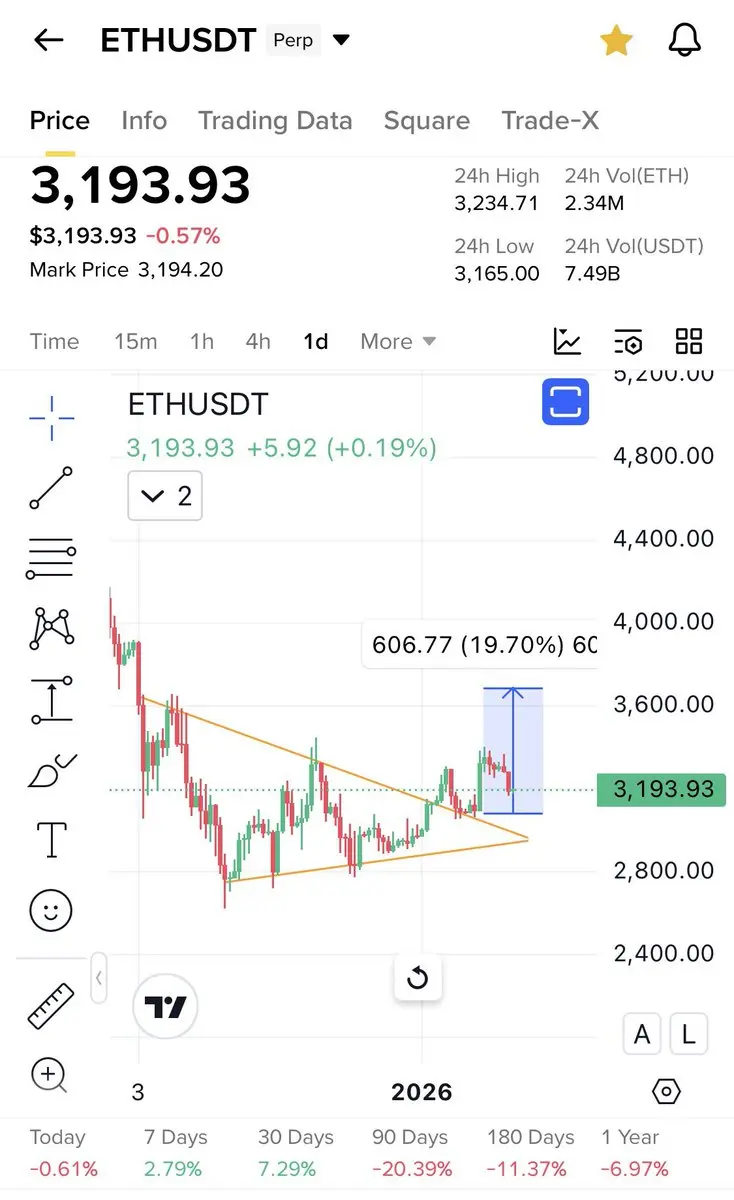Select the 15m chart interval
Image resolution: width=734 pixels, height=1200 pixels.
(136, 341)
